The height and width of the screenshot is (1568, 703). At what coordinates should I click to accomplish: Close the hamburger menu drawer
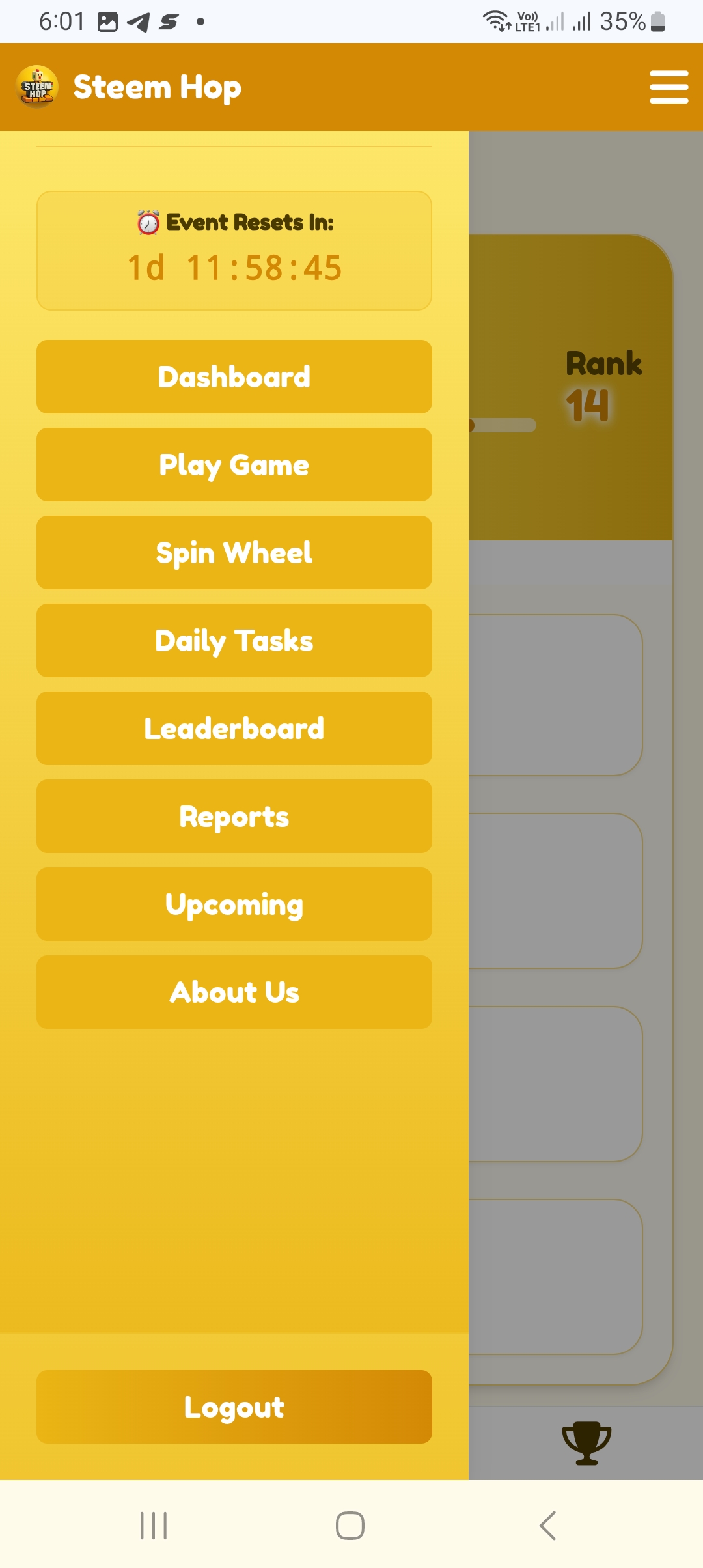(x=669, y=87)
